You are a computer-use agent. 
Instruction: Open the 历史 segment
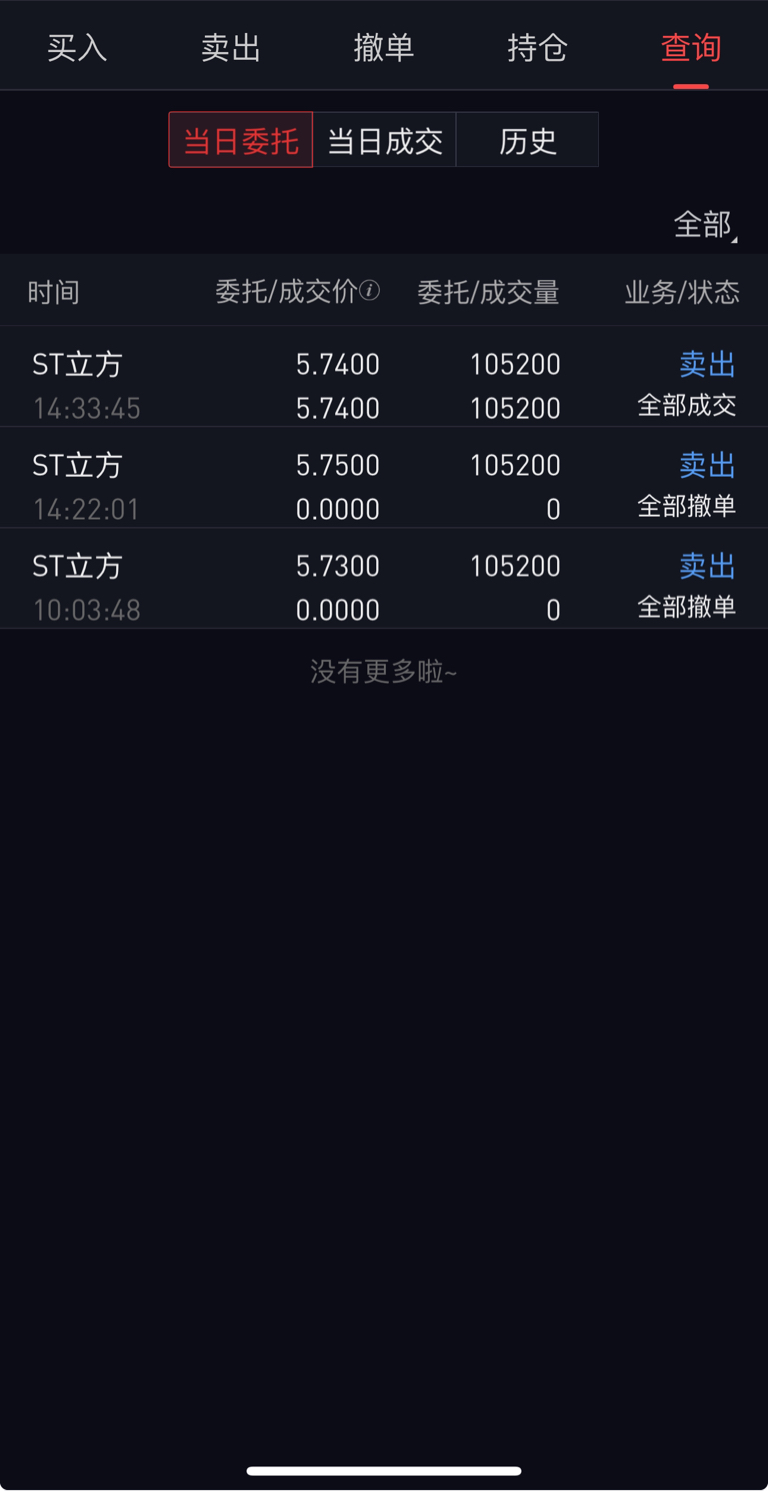pyautogui.click(x=527, y=140)
